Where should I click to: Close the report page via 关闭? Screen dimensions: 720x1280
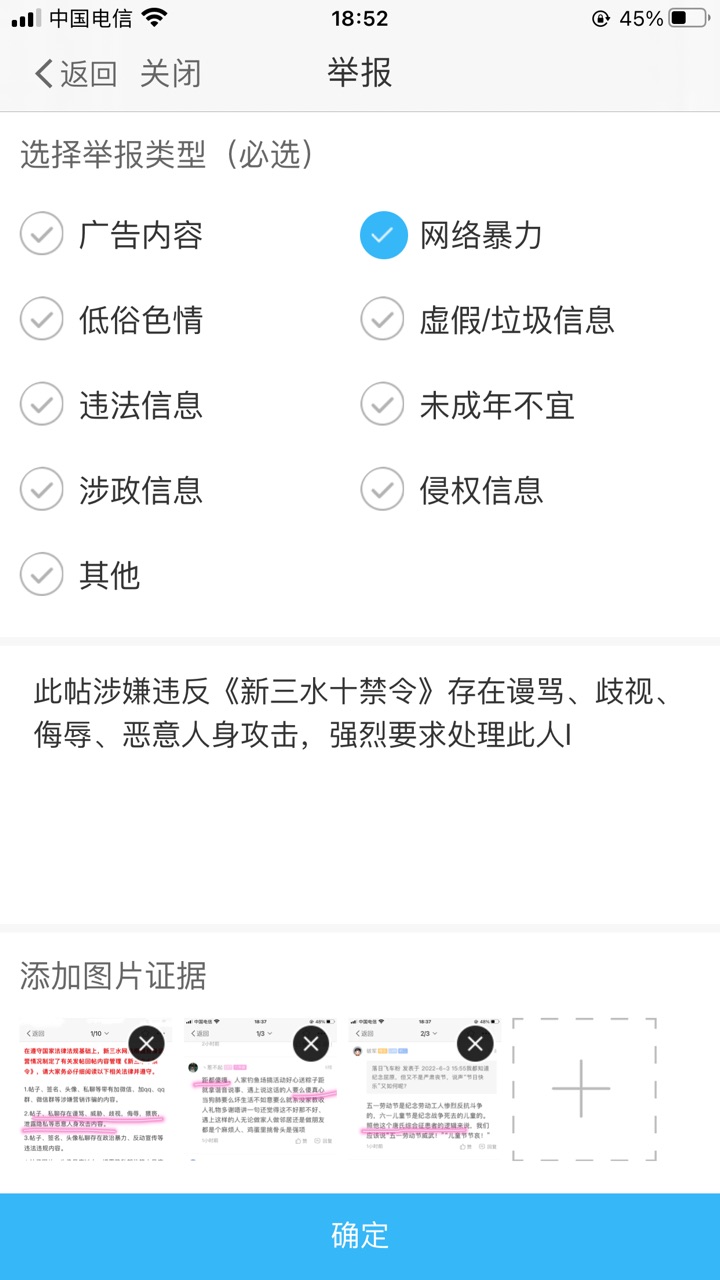coord(170,73)
